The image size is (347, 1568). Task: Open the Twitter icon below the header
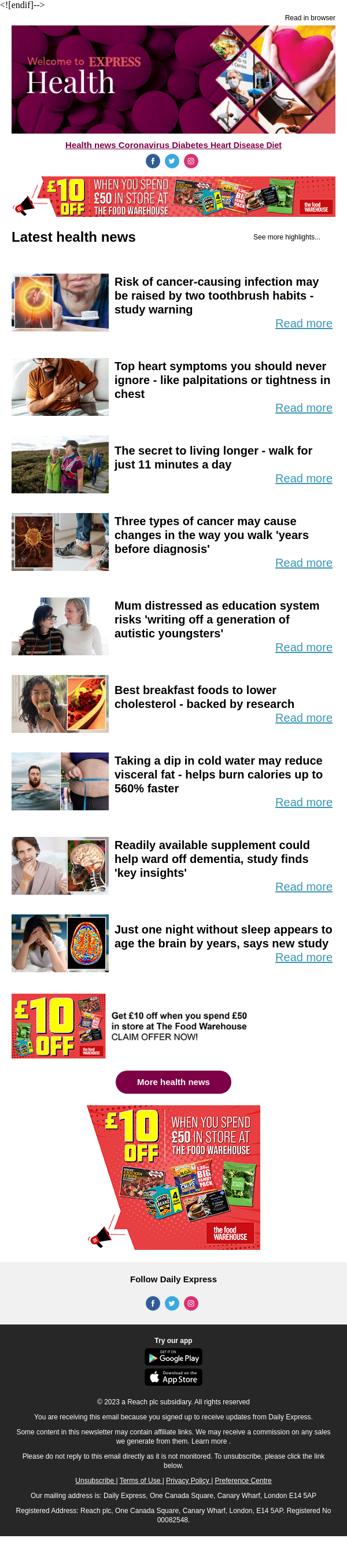172,161
